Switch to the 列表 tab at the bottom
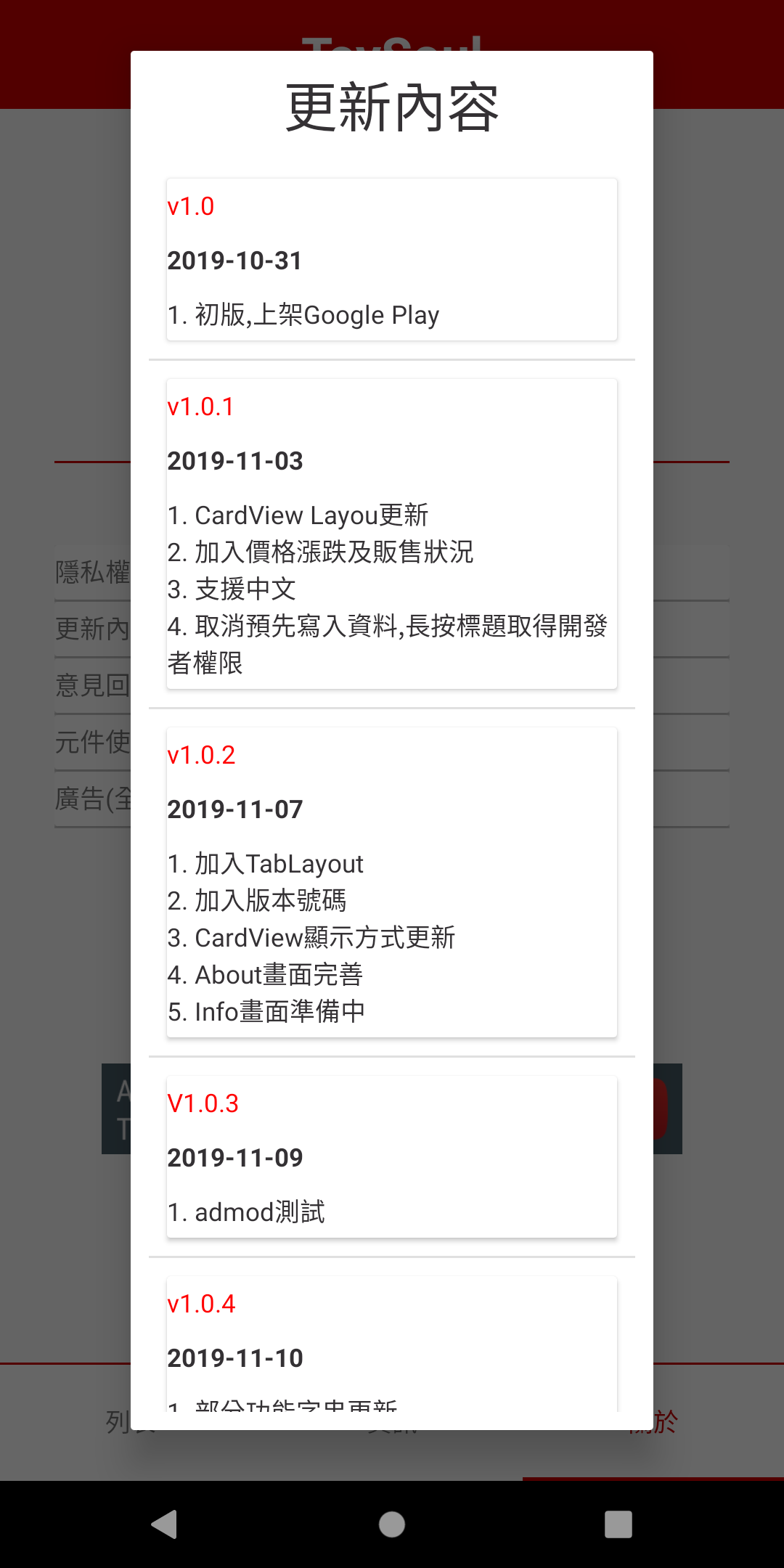This screenshot has width=784, height=1568. pyautogui.click(x=131, y=1423)
